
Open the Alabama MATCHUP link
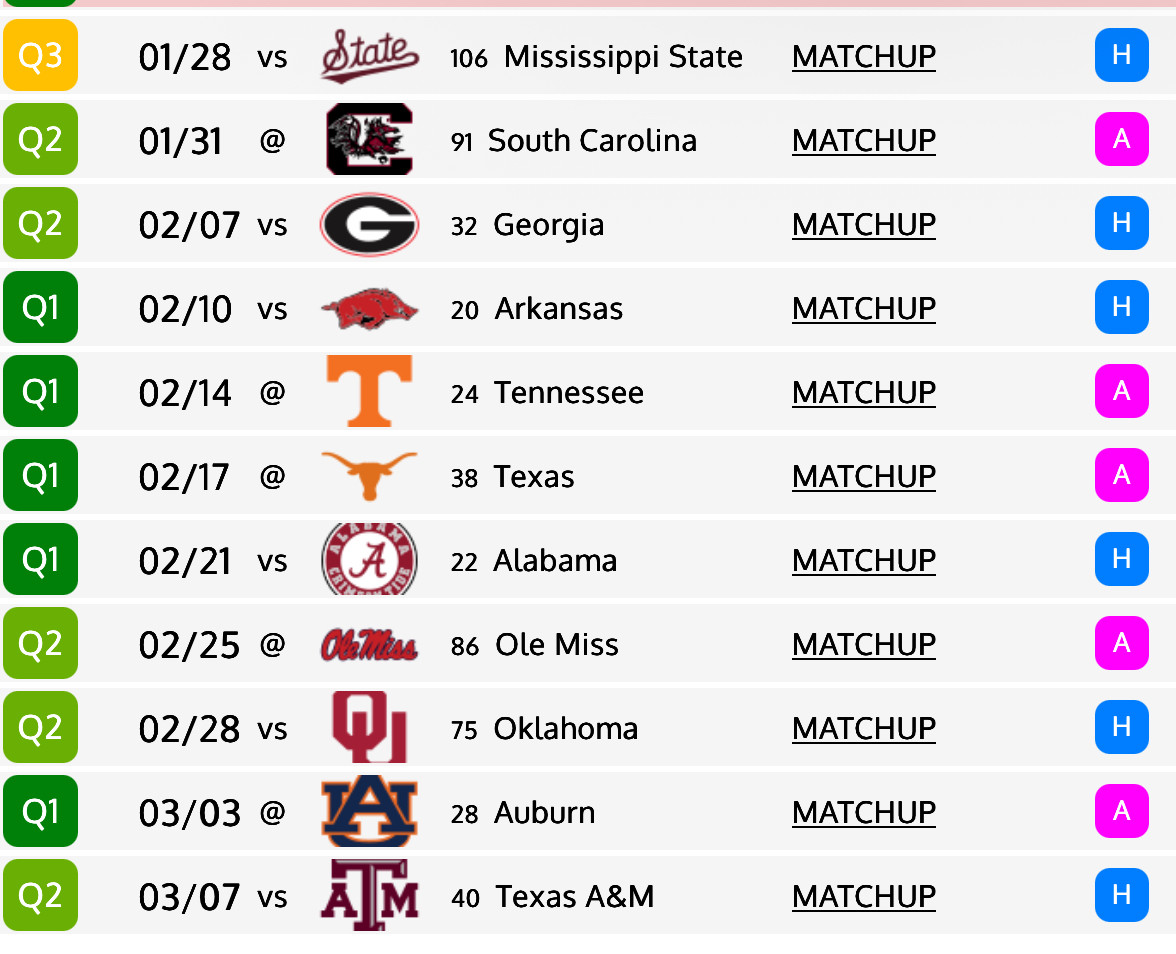(863, 560)
